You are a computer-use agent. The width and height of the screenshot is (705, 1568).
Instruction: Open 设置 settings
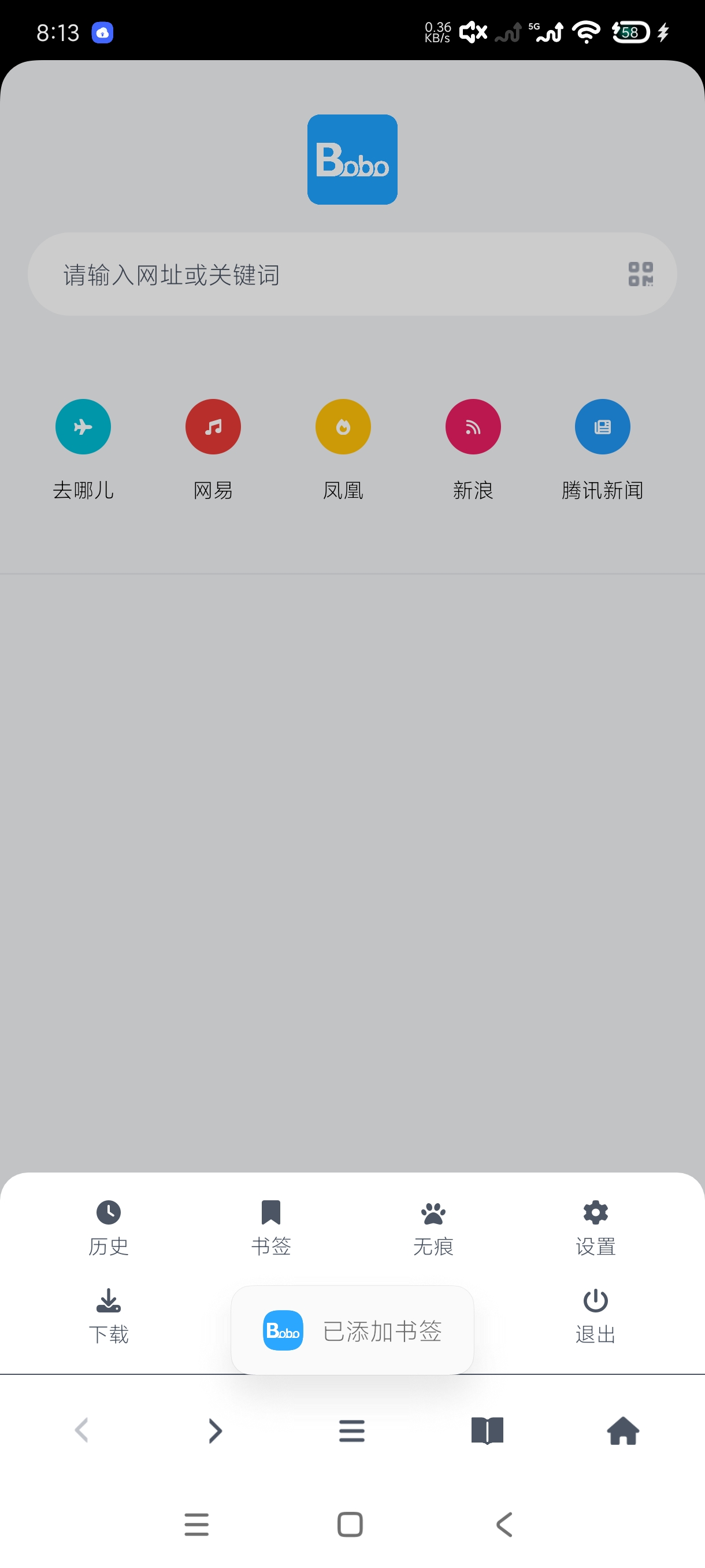(x=596, y=1226)
